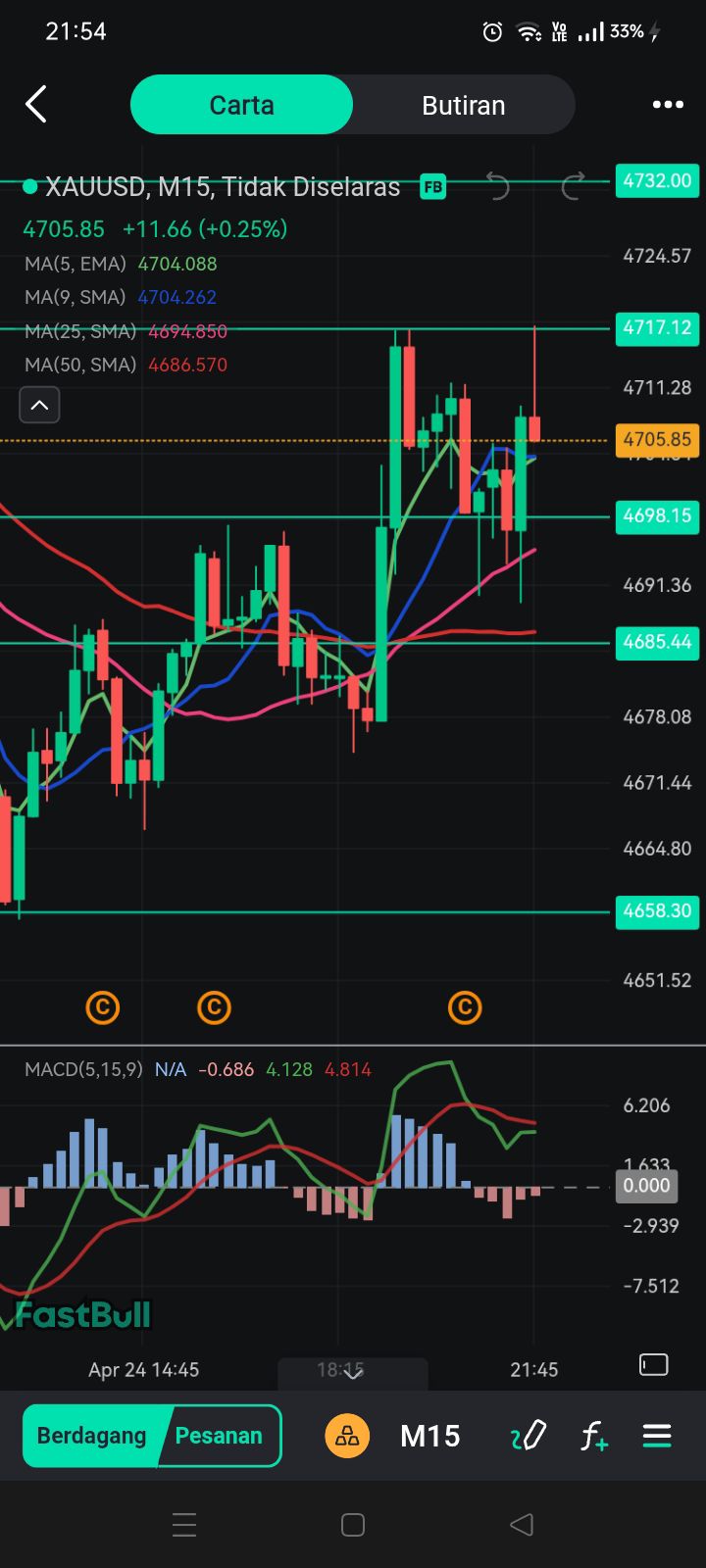Change the M15 timeframe

429,1436
